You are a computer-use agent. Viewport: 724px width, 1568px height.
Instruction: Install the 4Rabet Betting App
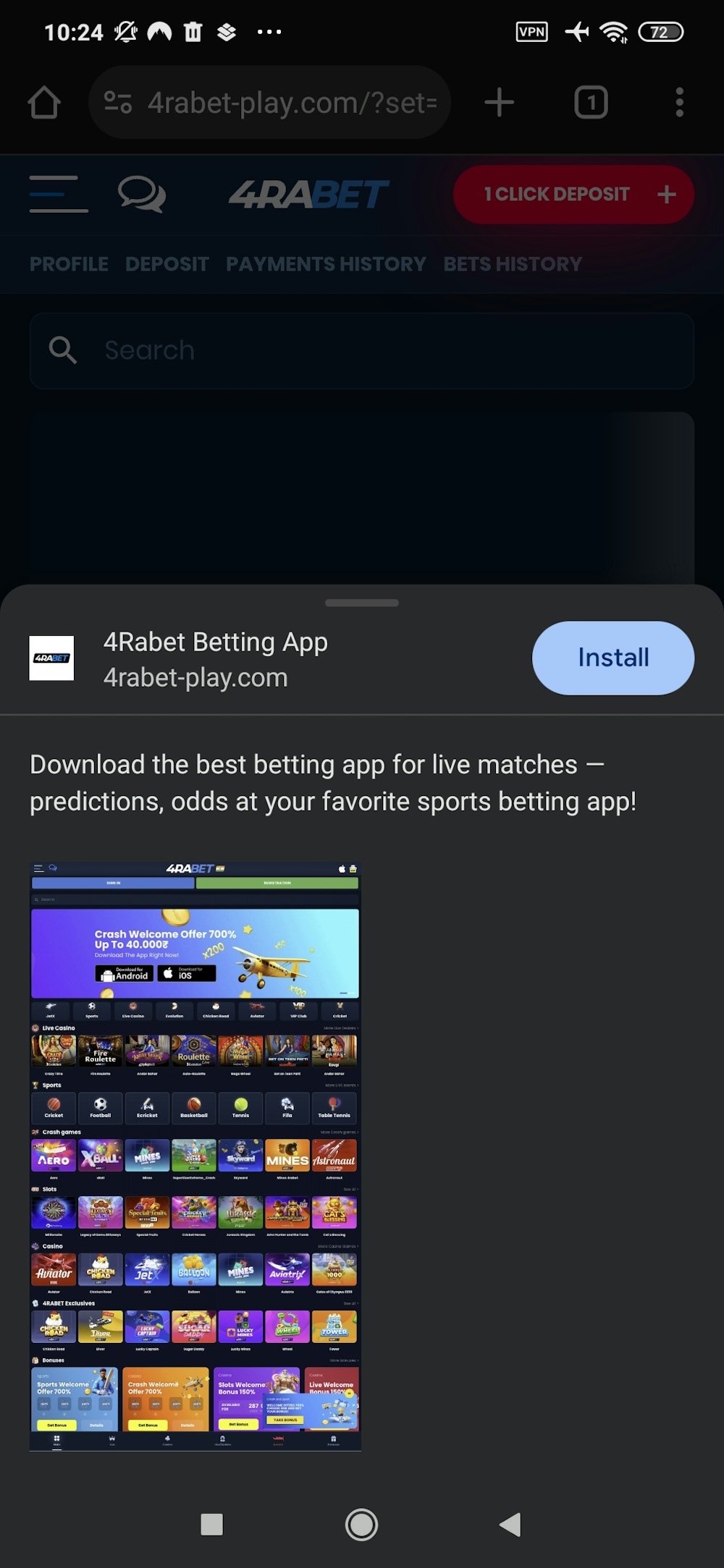pyautogui.click(x=613, y=657)
